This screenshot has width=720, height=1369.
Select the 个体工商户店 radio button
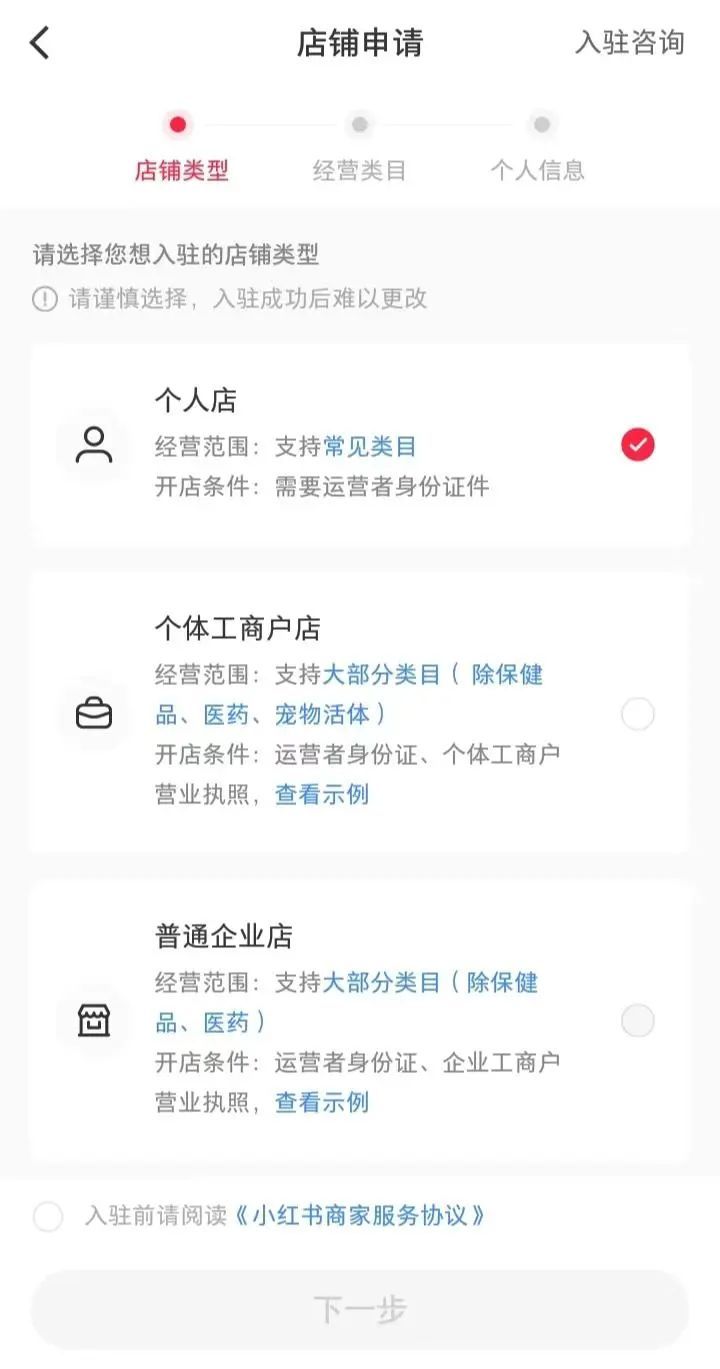pos(637,714)
